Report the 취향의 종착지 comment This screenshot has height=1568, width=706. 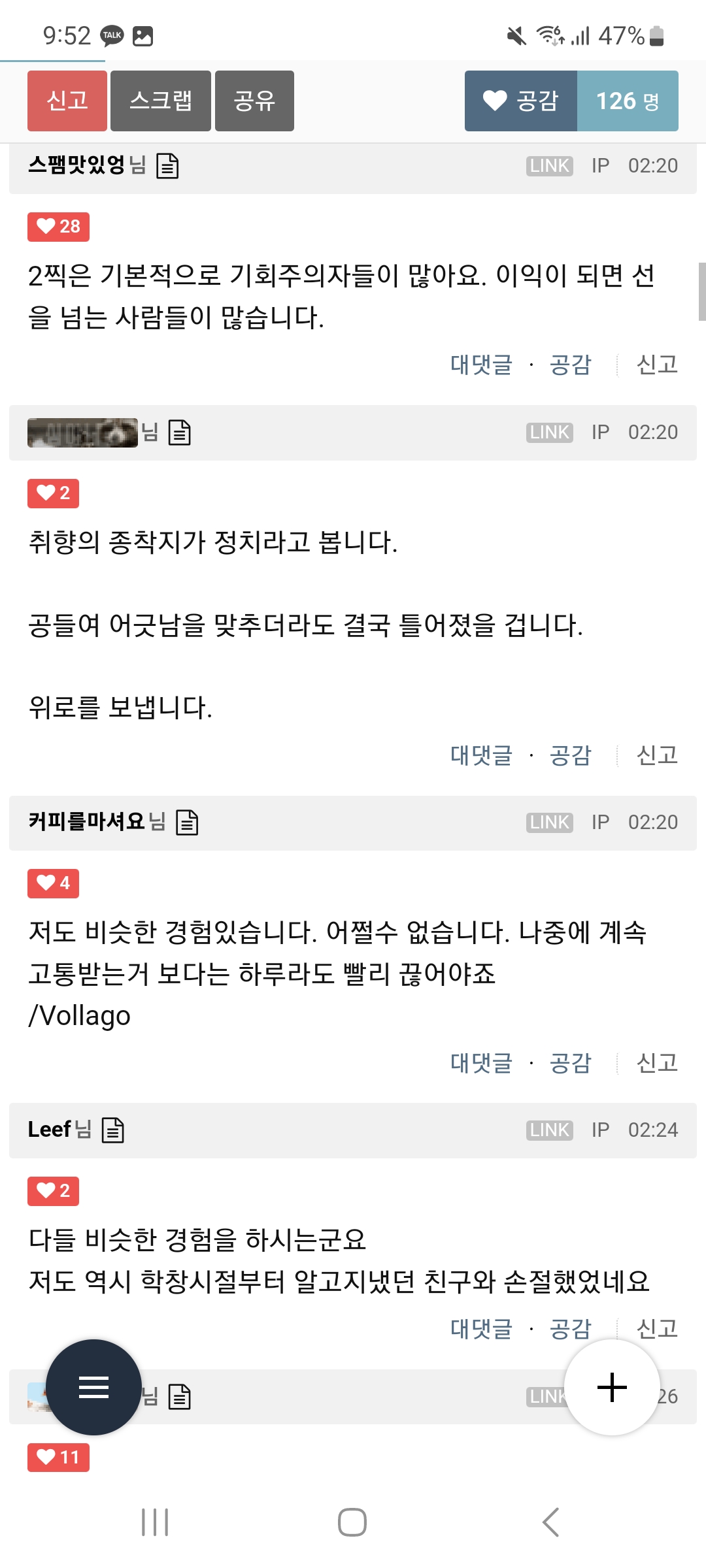tap(657, 755)
